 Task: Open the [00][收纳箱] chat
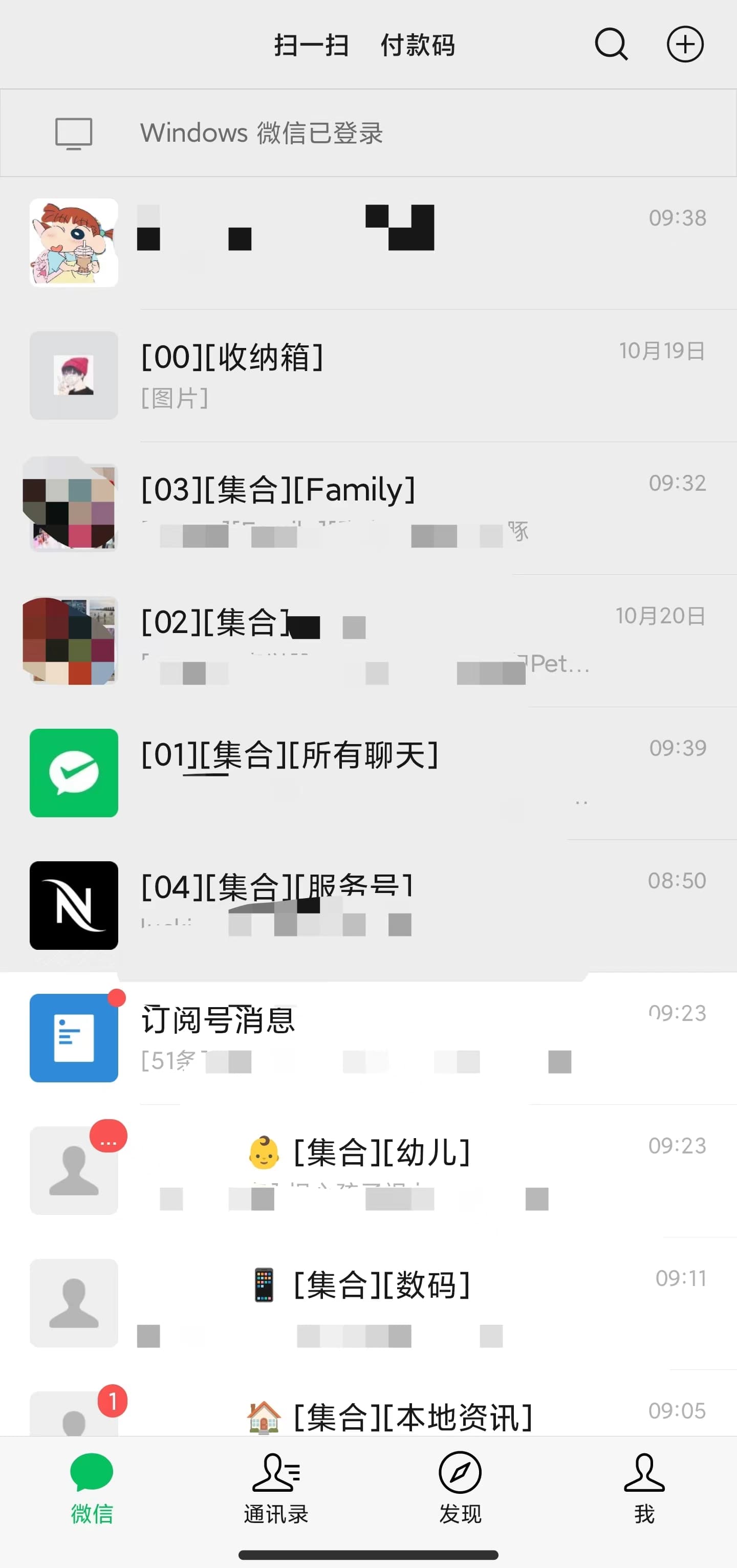click(368, 376)
